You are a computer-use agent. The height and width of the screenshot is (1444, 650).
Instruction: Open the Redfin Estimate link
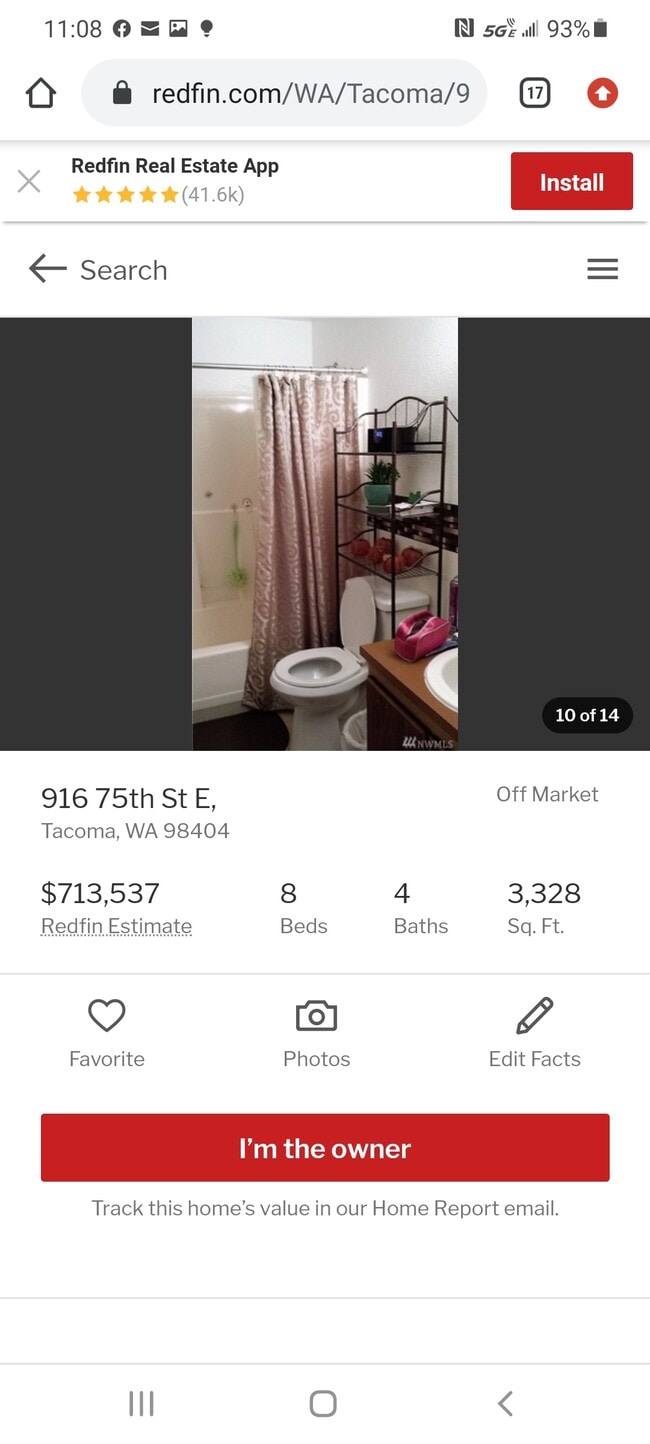click(116, 926)
